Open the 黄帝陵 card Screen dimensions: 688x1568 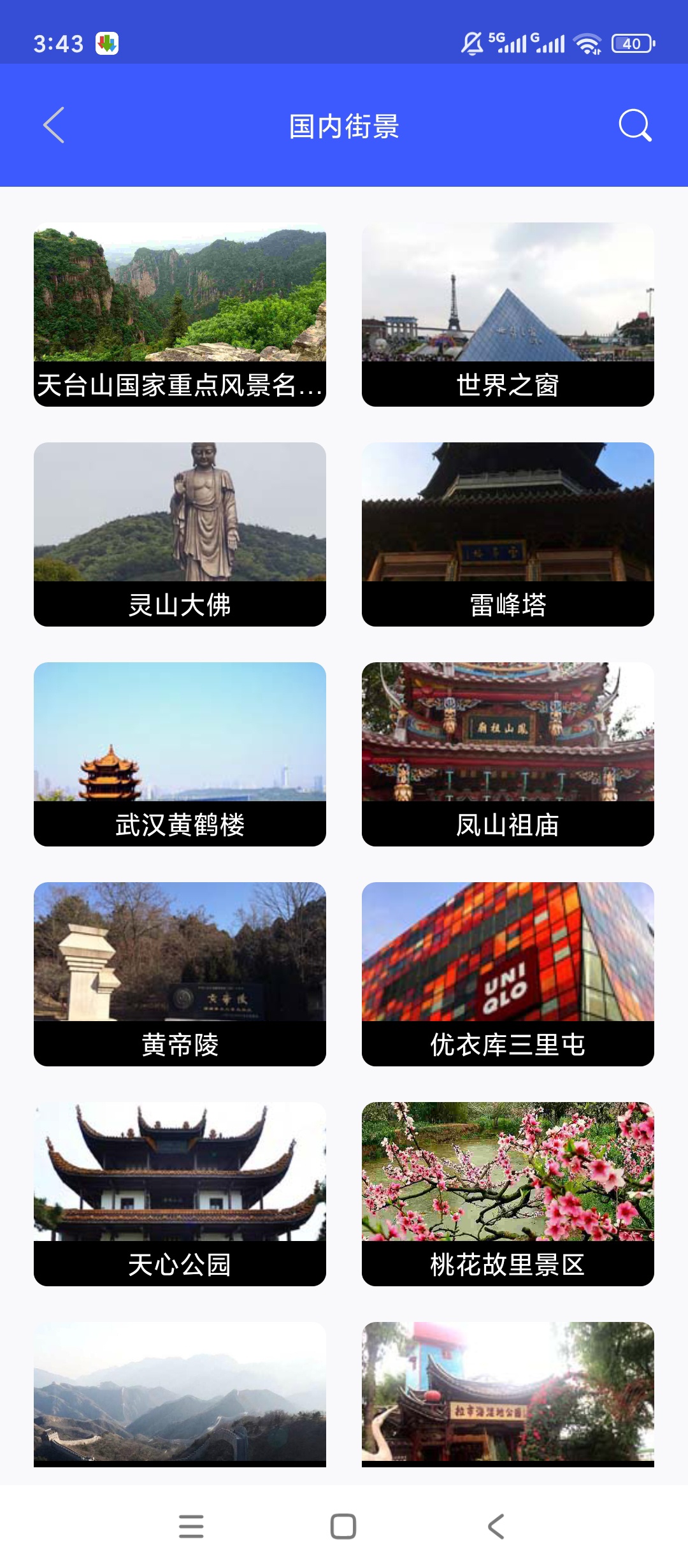point(180,974)
